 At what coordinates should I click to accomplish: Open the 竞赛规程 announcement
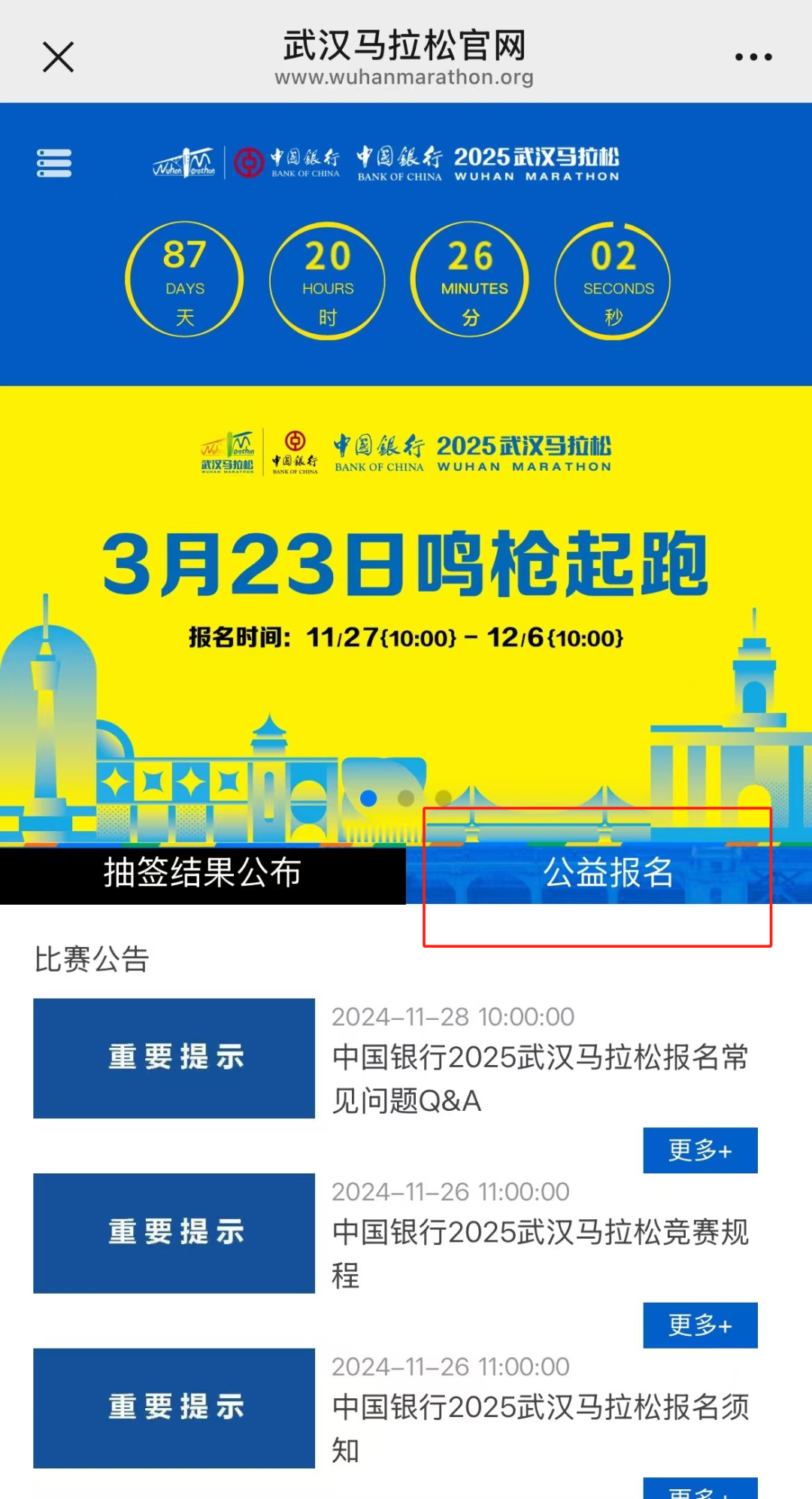pos(540,1253)
